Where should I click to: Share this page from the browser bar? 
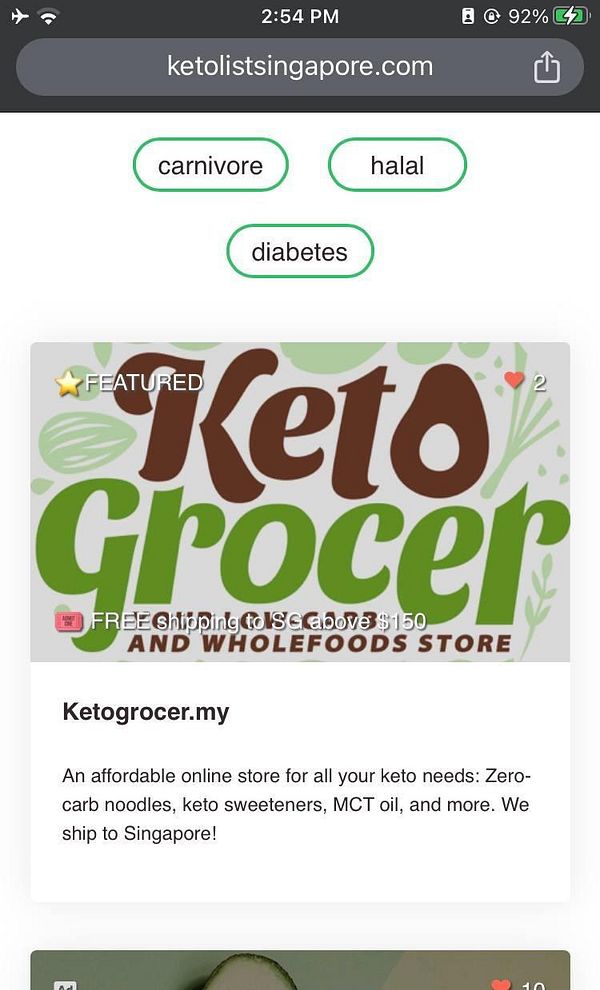[546, 67]
